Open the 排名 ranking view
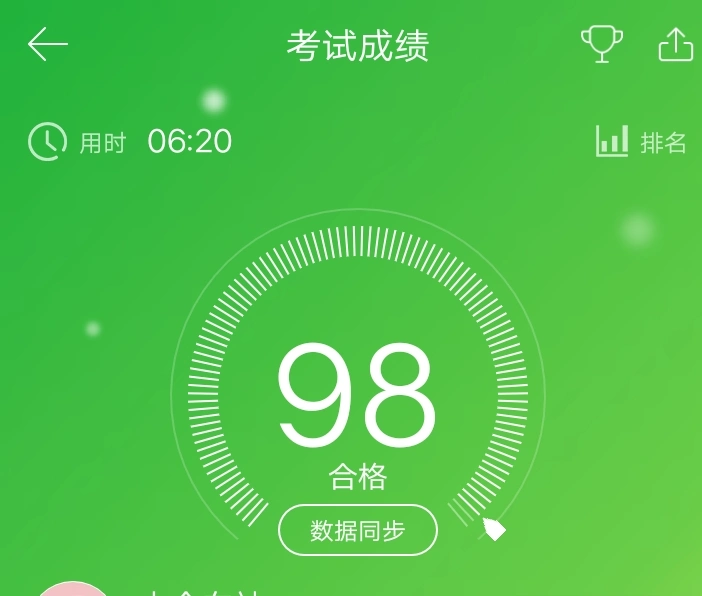 pyautogui.click(x=642, y=142)
